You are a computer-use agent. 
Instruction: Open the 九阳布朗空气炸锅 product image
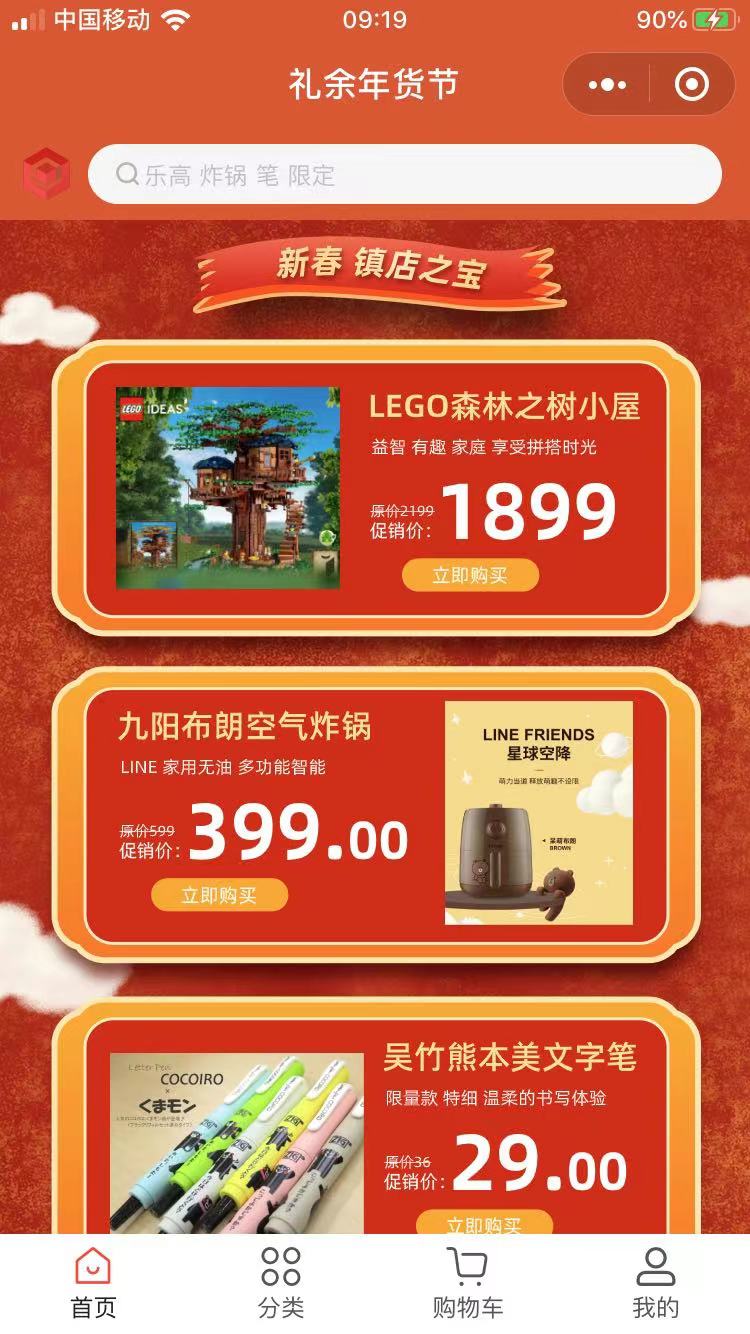click(539, 812)
